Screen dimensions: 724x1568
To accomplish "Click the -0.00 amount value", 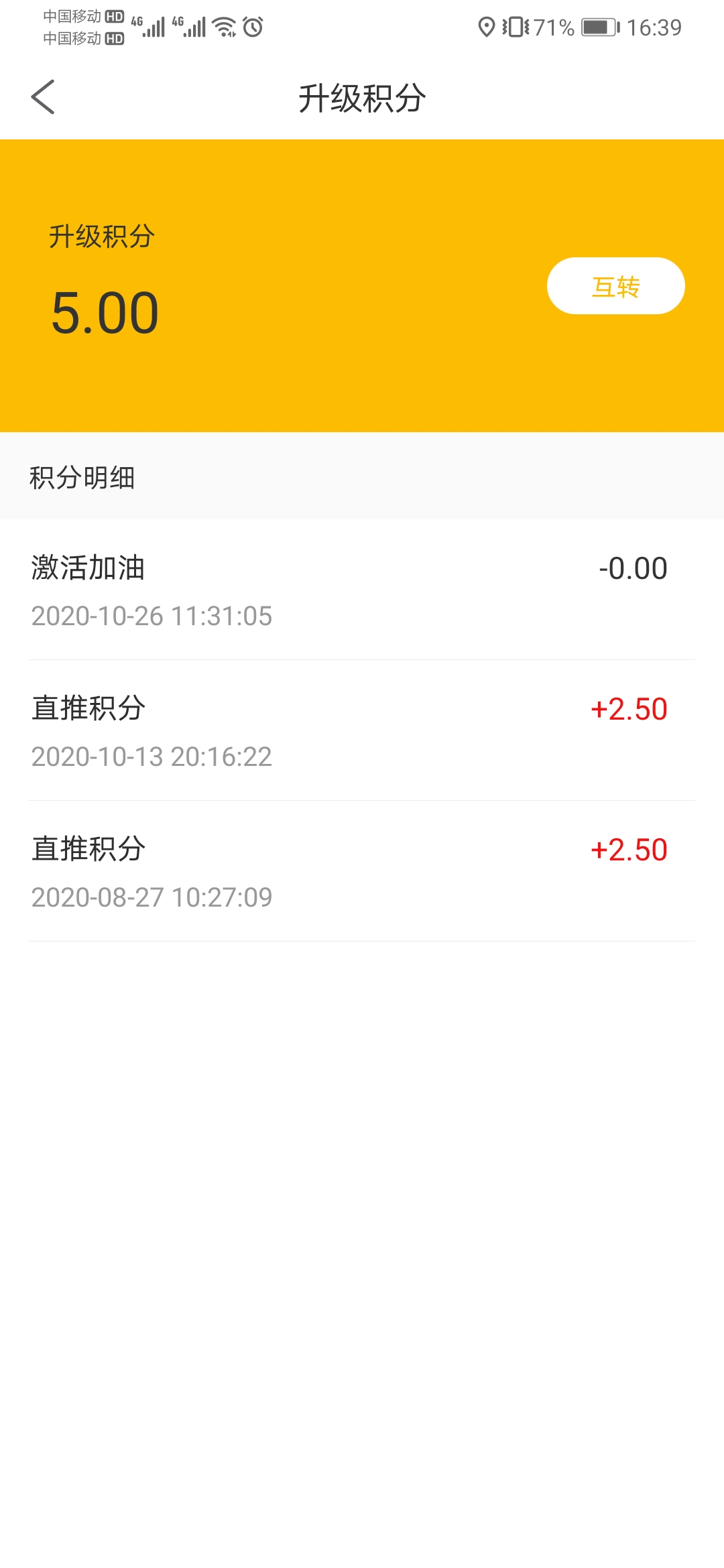I will pyautogui.click(x=633, y=568).
